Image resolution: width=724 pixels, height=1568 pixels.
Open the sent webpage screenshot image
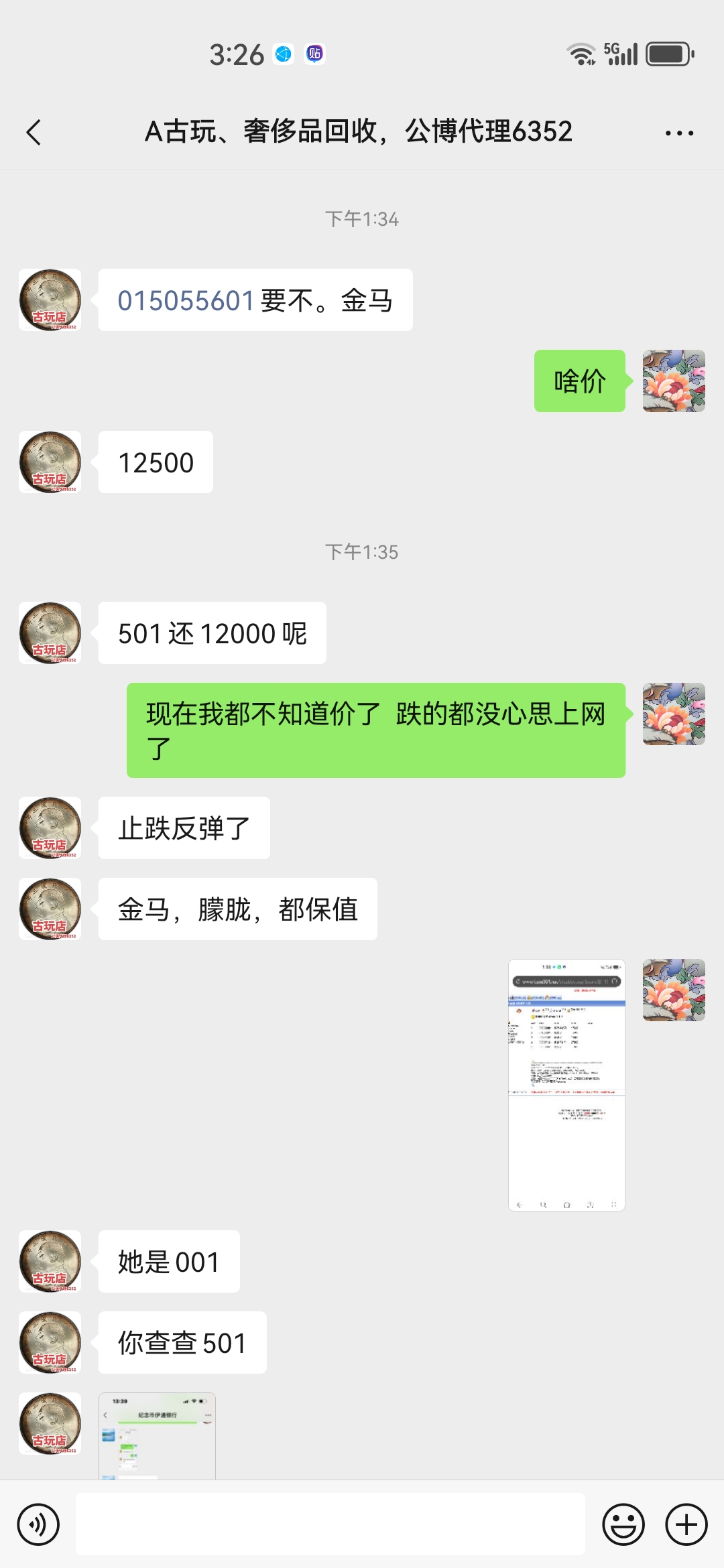pos(566,1085)
